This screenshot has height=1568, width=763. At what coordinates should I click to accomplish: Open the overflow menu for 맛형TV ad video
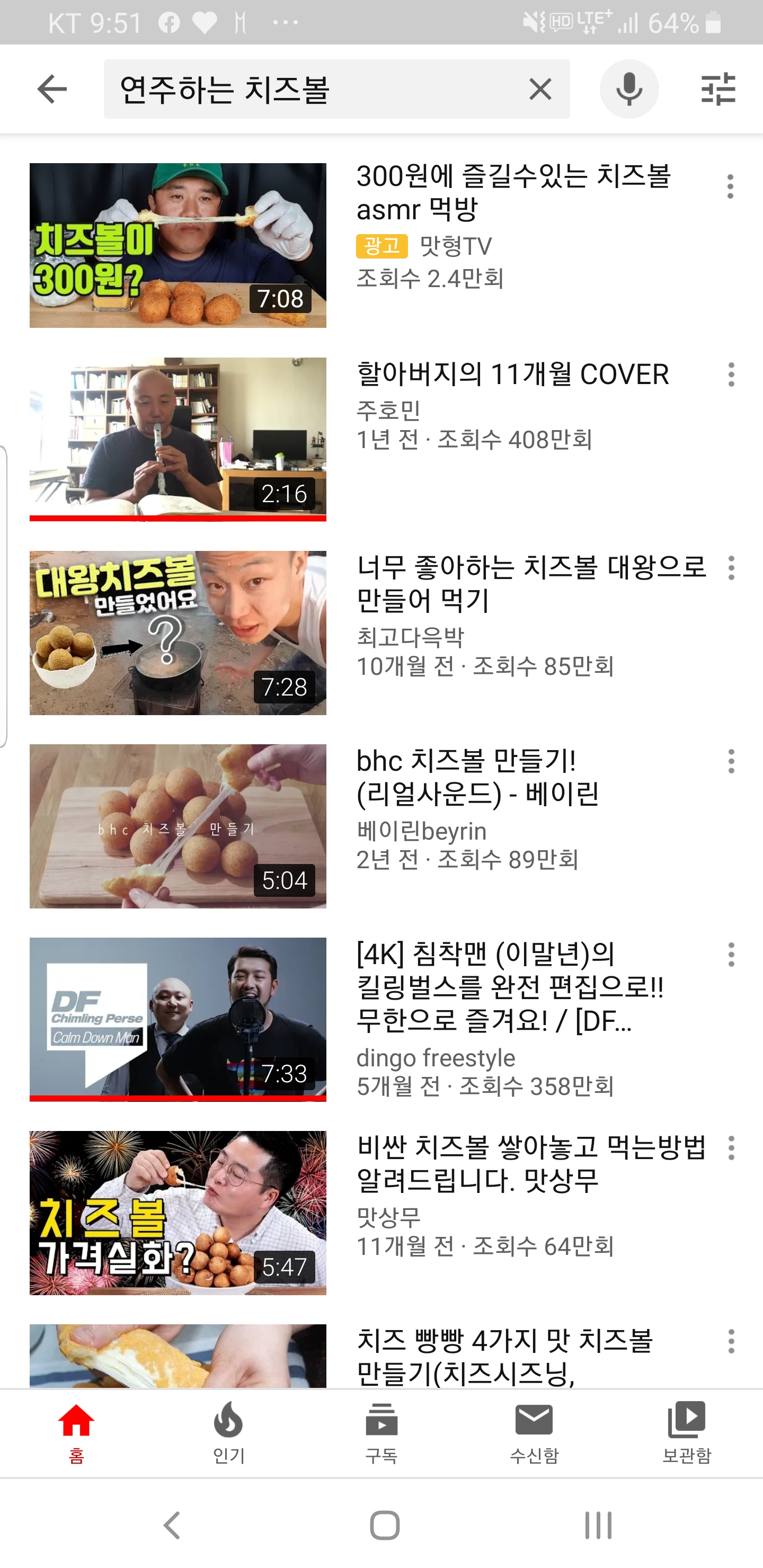(x=731, y=186)
